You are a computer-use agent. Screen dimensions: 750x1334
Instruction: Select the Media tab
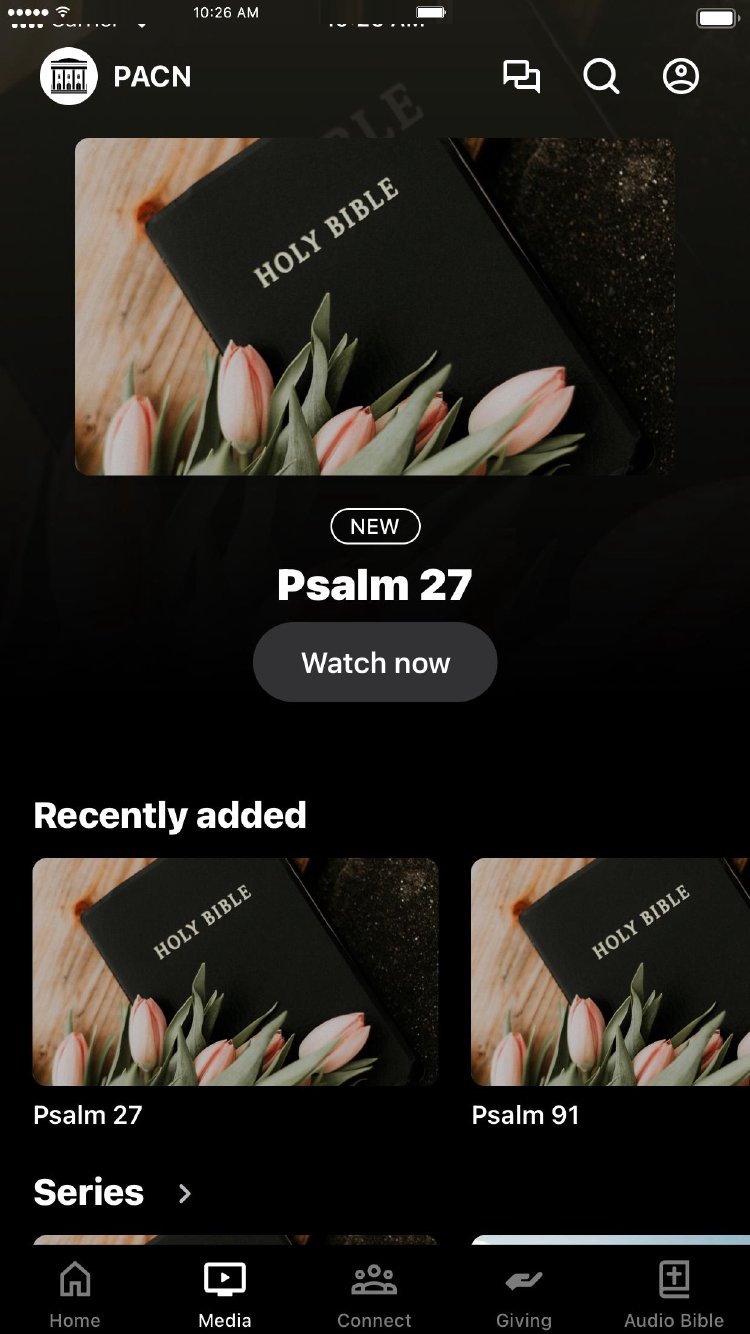coord(225,1295)
